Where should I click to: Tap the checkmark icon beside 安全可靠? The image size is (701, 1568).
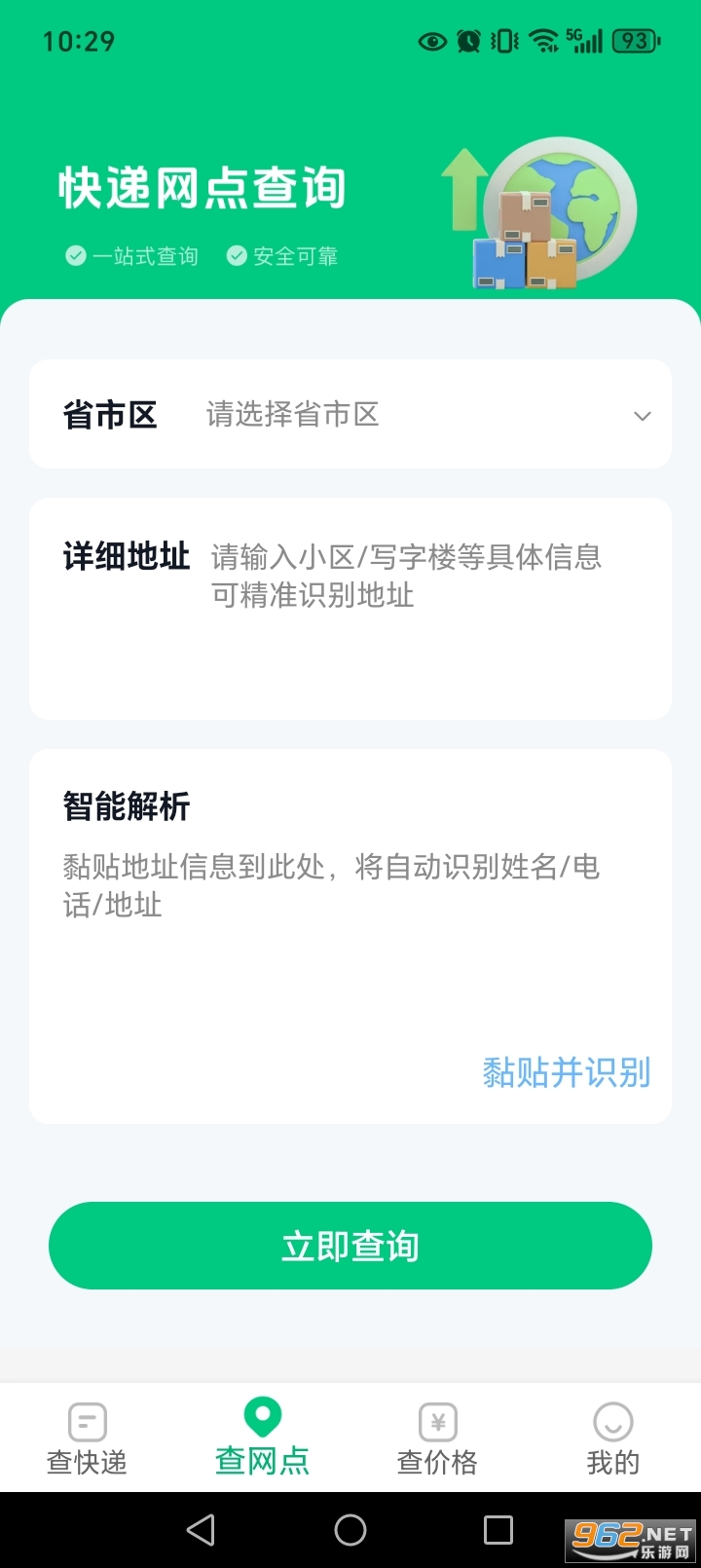point(236,256)
